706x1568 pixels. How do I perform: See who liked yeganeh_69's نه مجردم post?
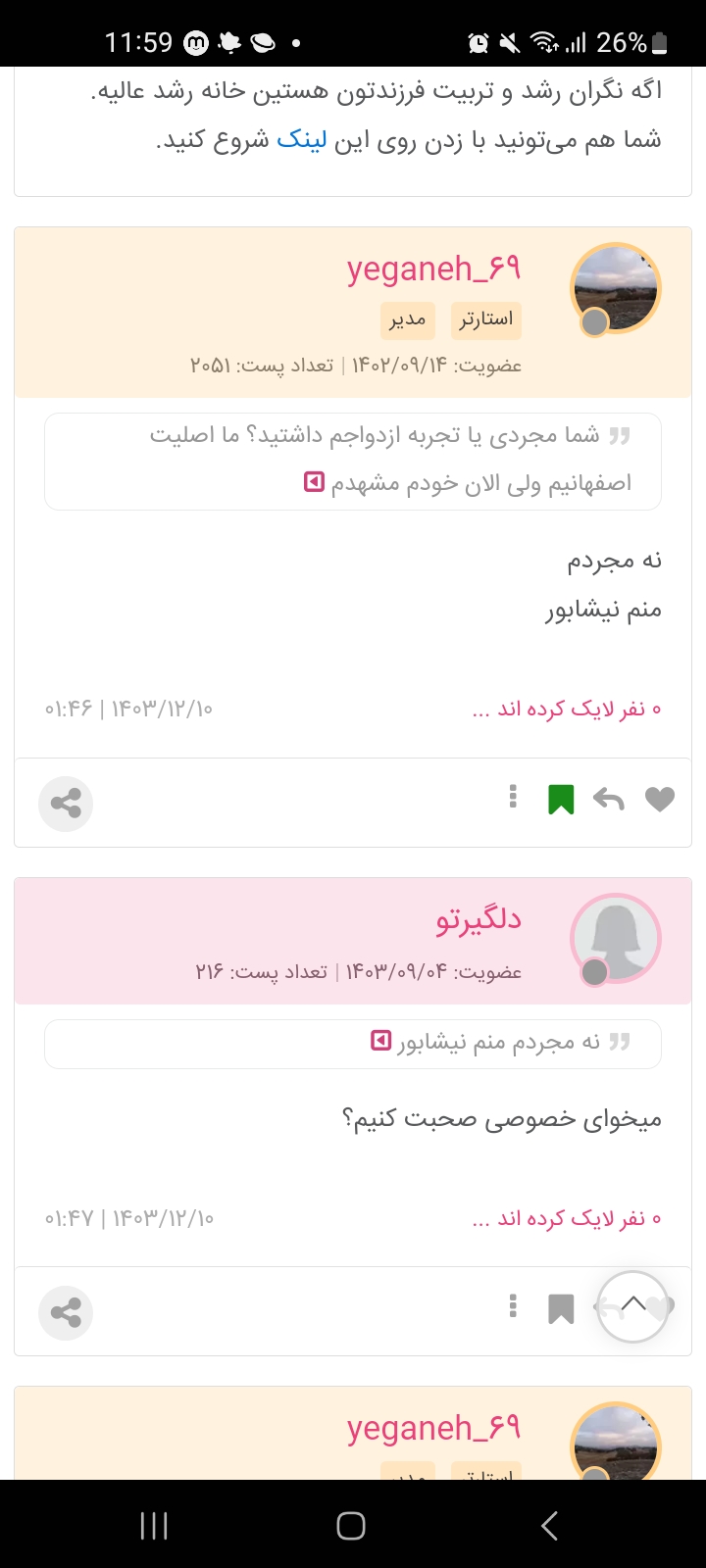[x=567, y=709]
